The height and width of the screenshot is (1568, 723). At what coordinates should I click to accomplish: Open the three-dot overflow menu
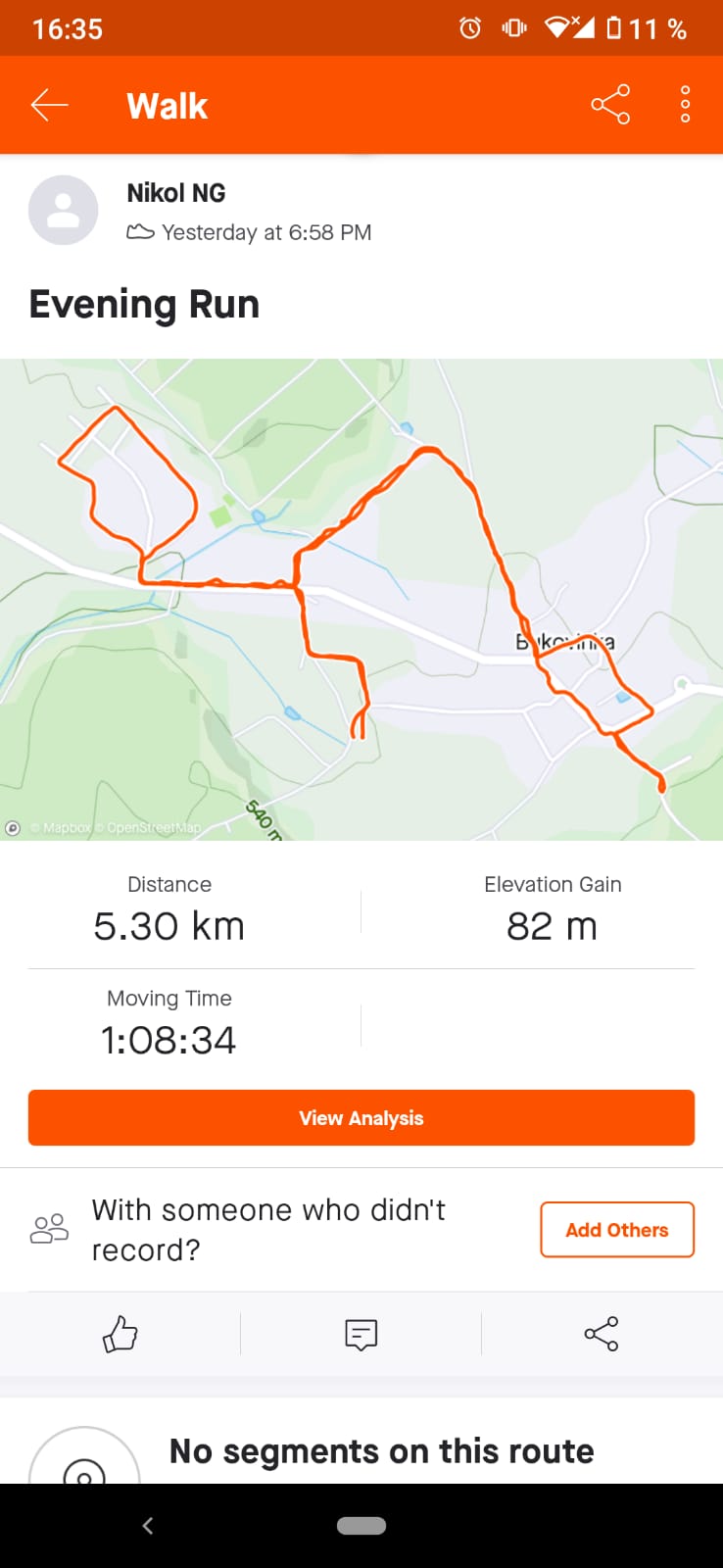click(x=685, y=105)
